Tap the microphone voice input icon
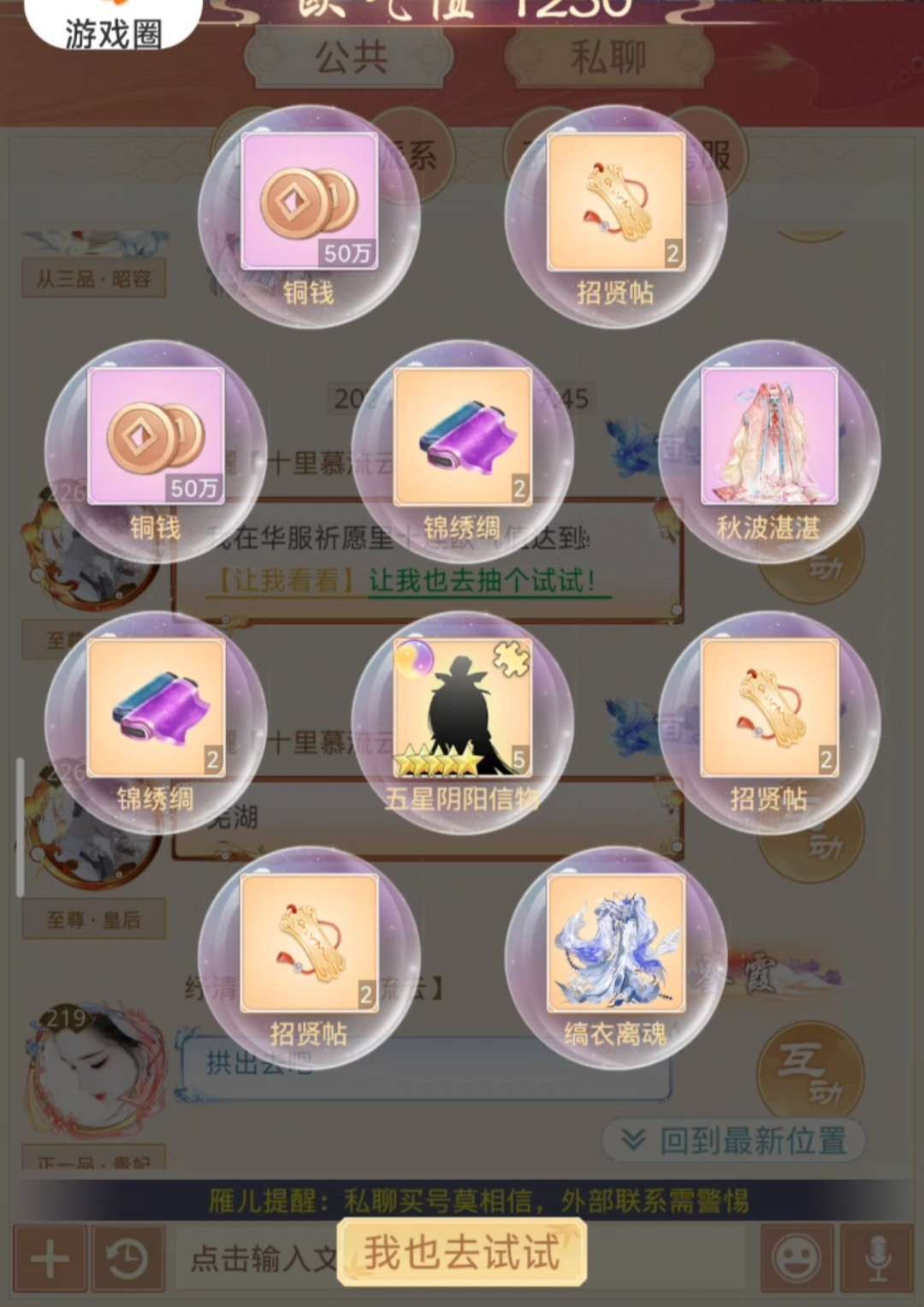The width and height of the screenshot is (924, 1307). [877, 1258]
